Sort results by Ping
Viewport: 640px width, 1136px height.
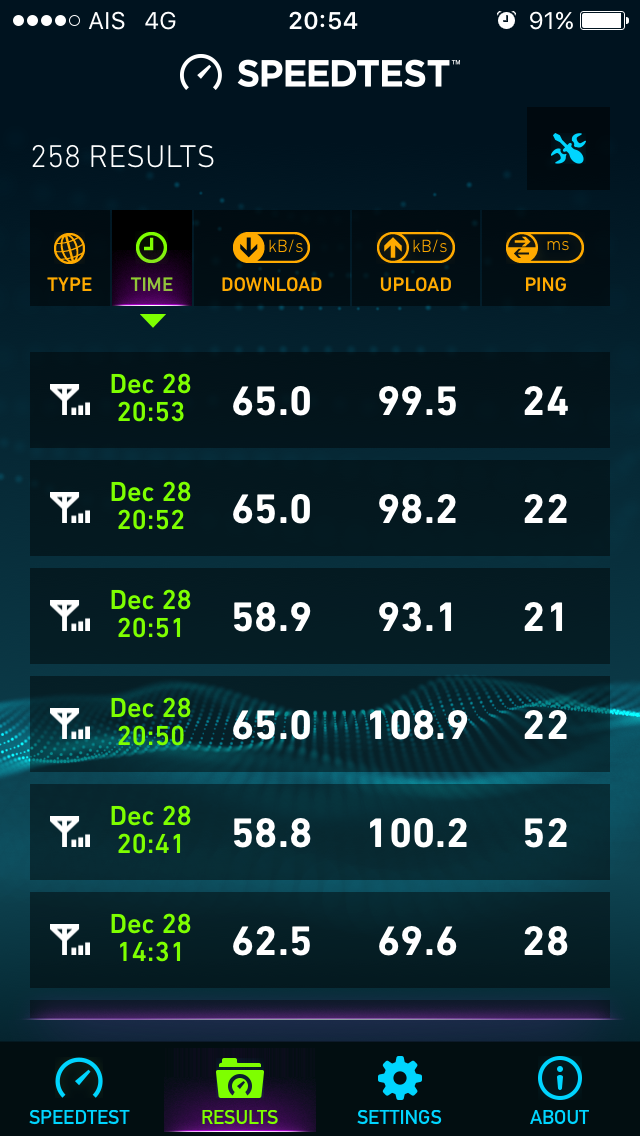tap(546, 258)
